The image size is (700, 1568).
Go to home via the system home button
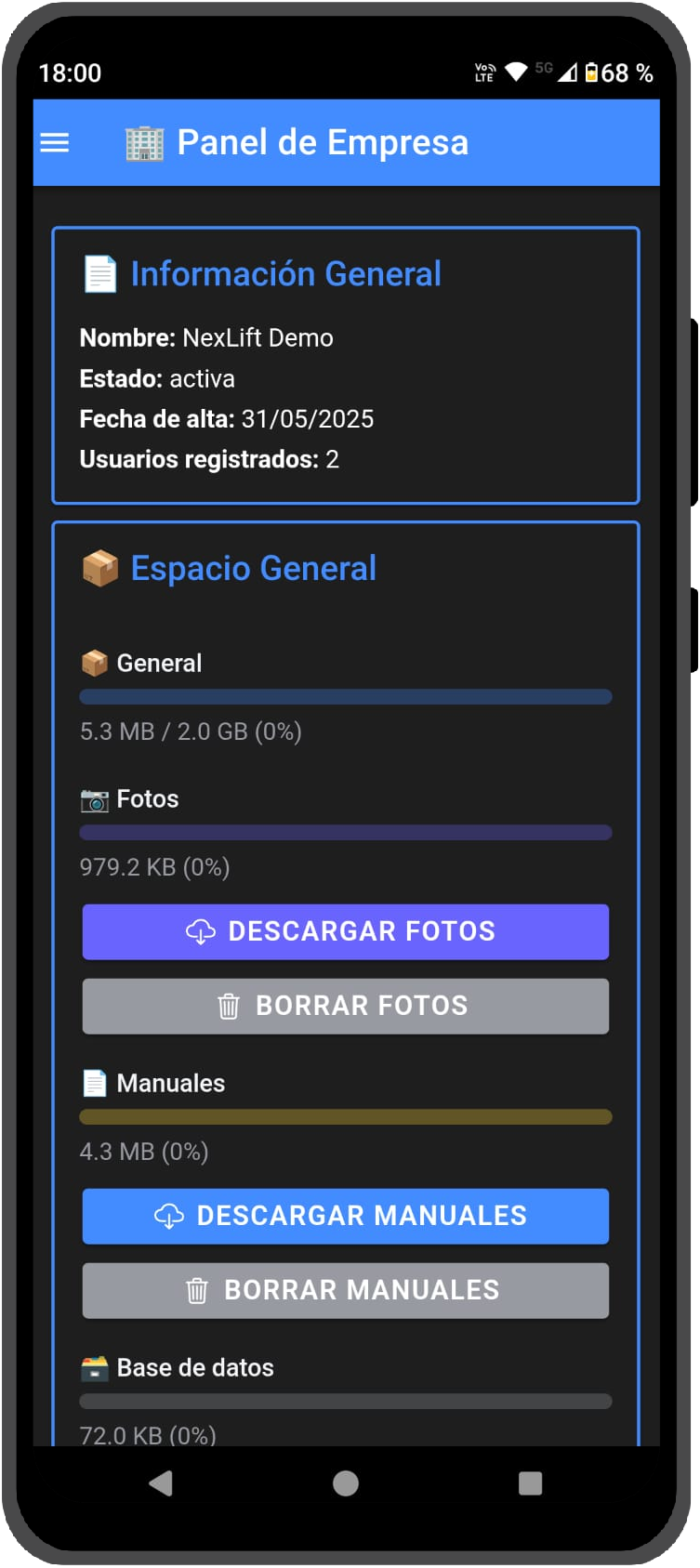[x=346, y=1483]
